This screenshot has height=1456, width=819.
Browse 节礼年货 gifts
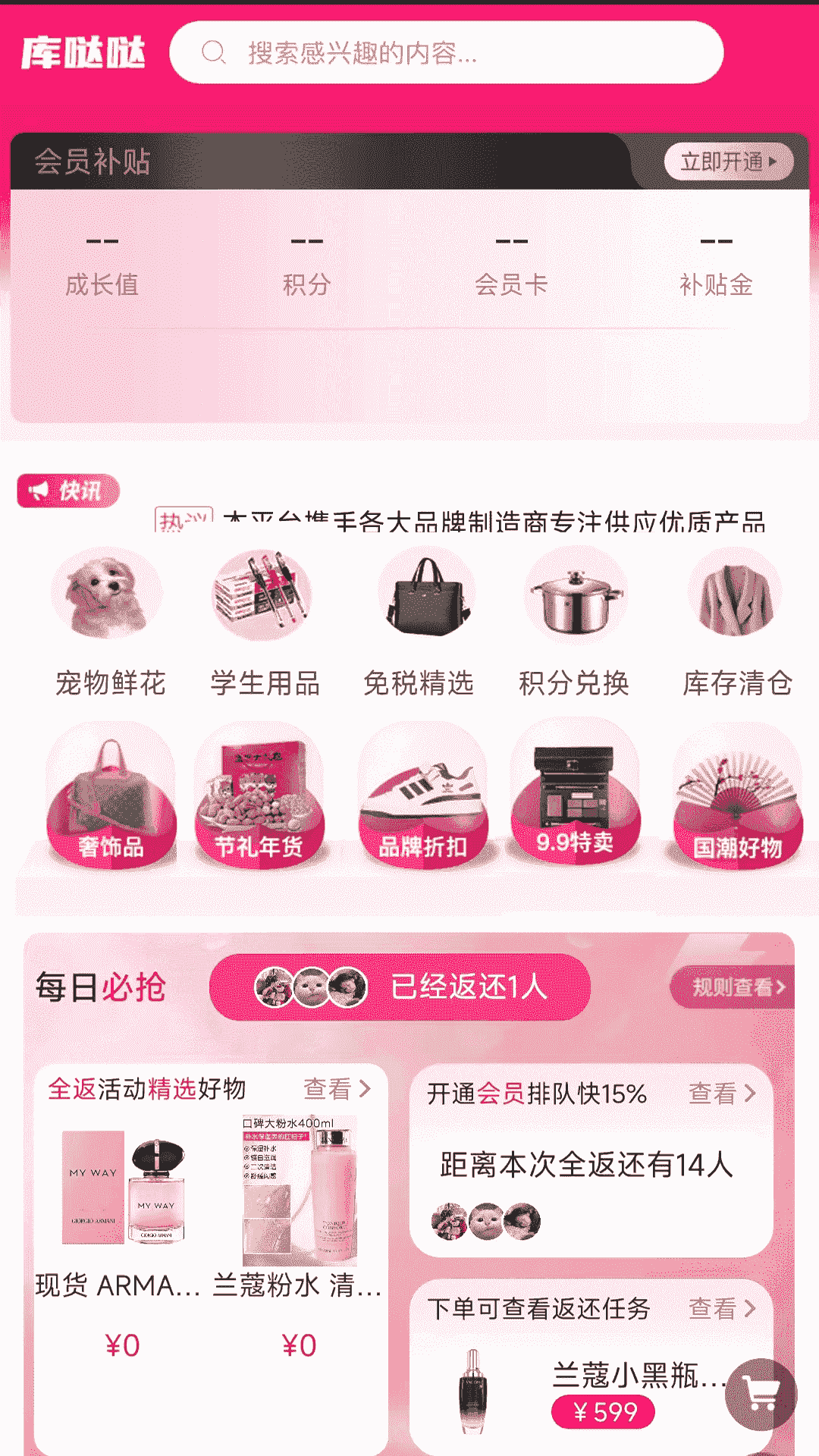coord(259,796)
